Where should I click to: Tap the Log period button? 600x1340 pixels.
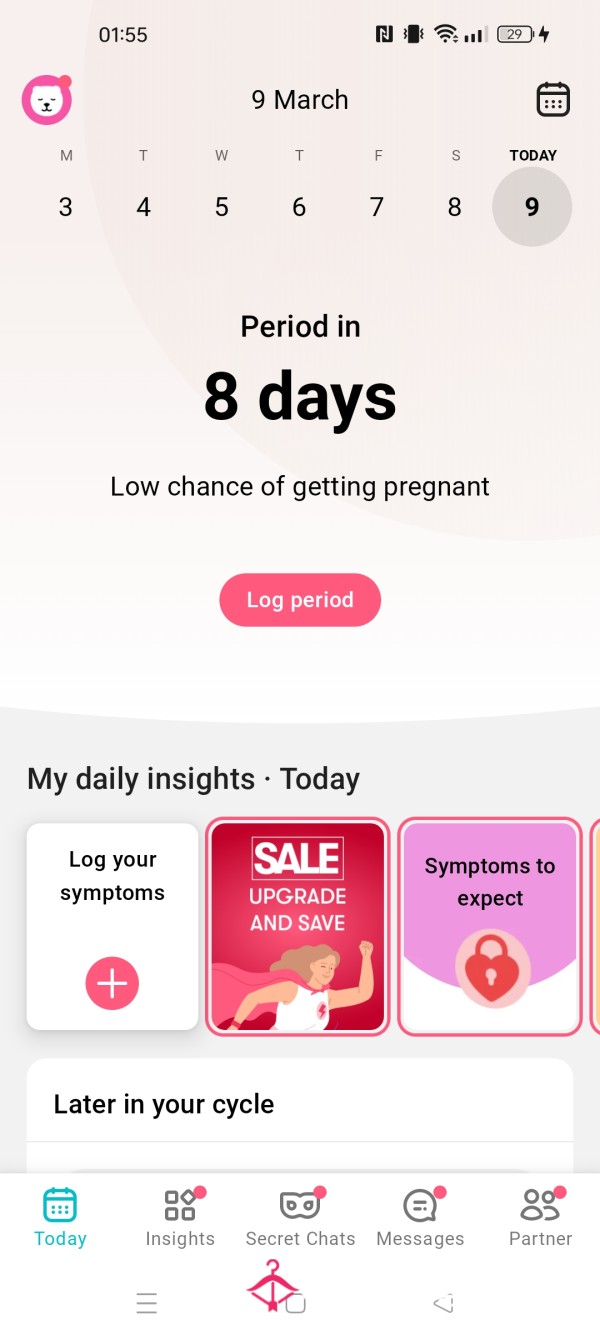point(300,600)
